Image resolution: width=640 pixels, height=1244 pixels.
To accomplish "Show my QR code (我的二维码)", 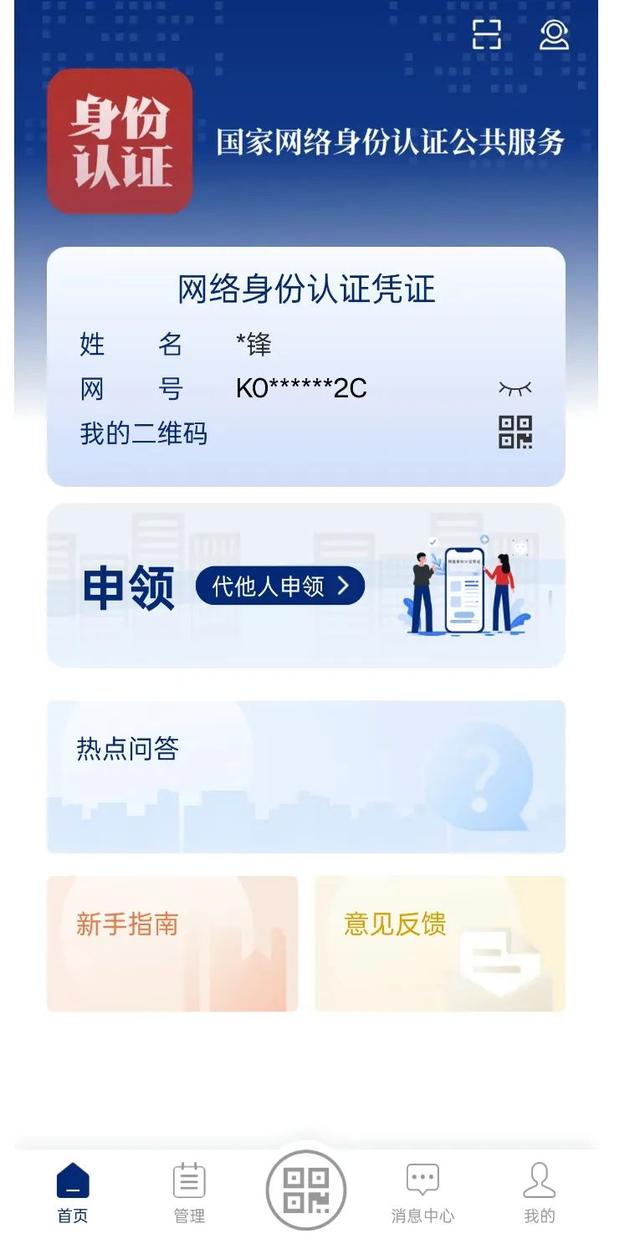I will (x=515, y=433).
